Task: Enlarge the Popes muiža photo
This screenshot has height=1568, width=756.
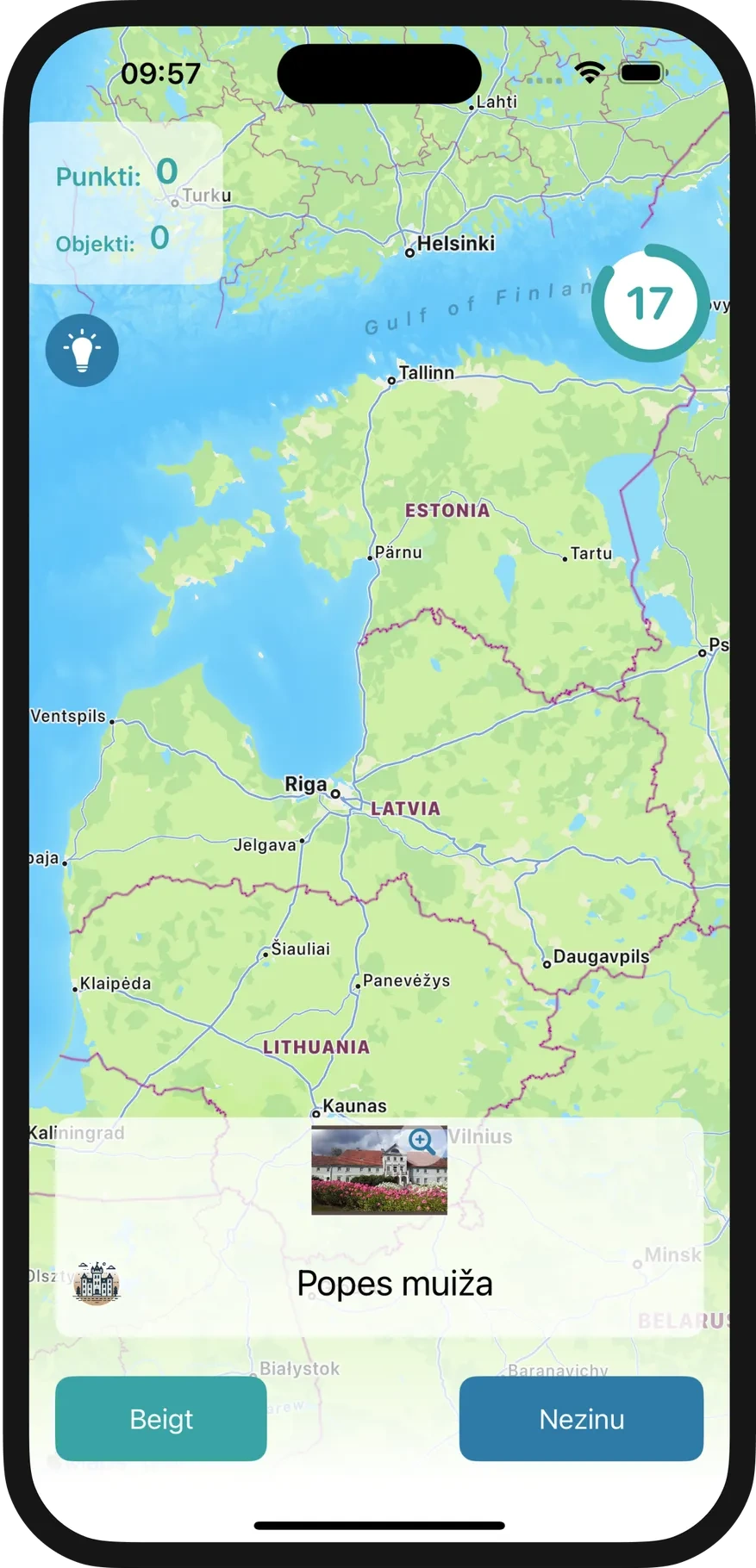Action: (x=422, y=1142)
